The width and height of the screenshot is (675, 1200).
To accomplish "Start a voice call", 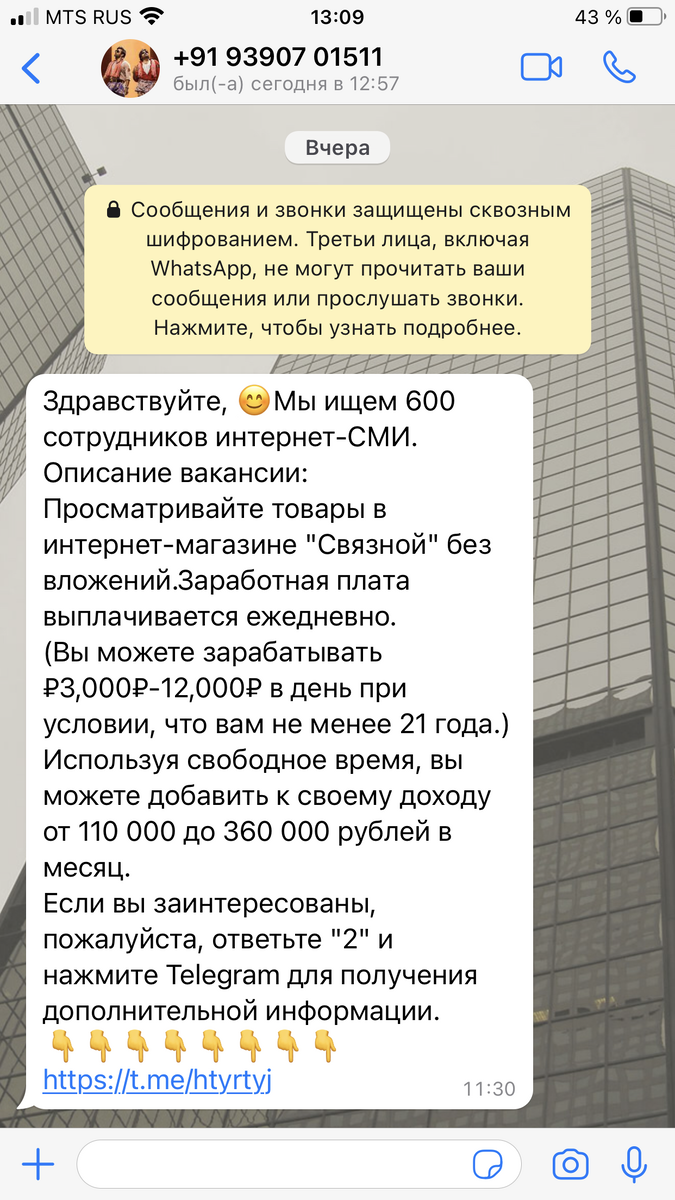I will (x=619, y=67).
